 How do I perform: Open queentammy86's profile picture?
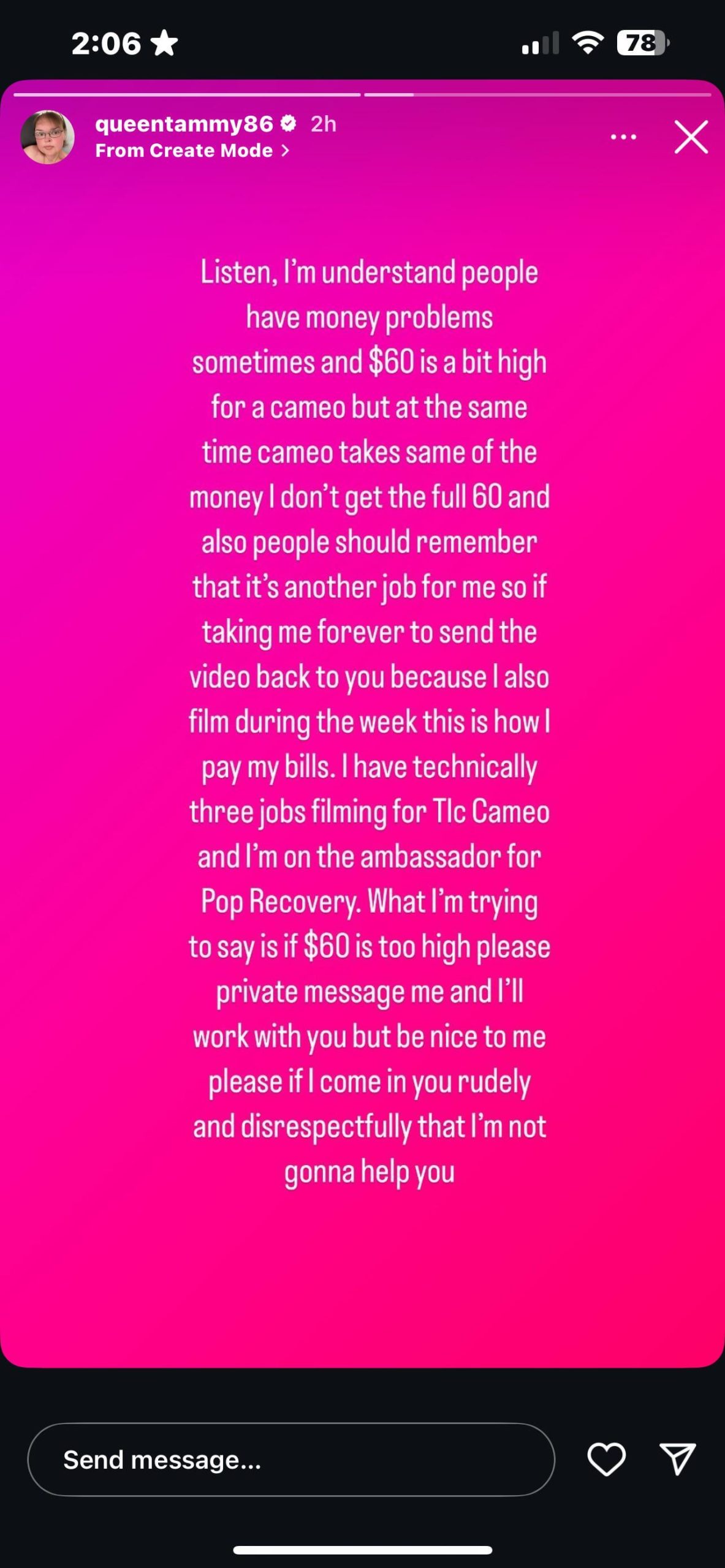(48, 137)
